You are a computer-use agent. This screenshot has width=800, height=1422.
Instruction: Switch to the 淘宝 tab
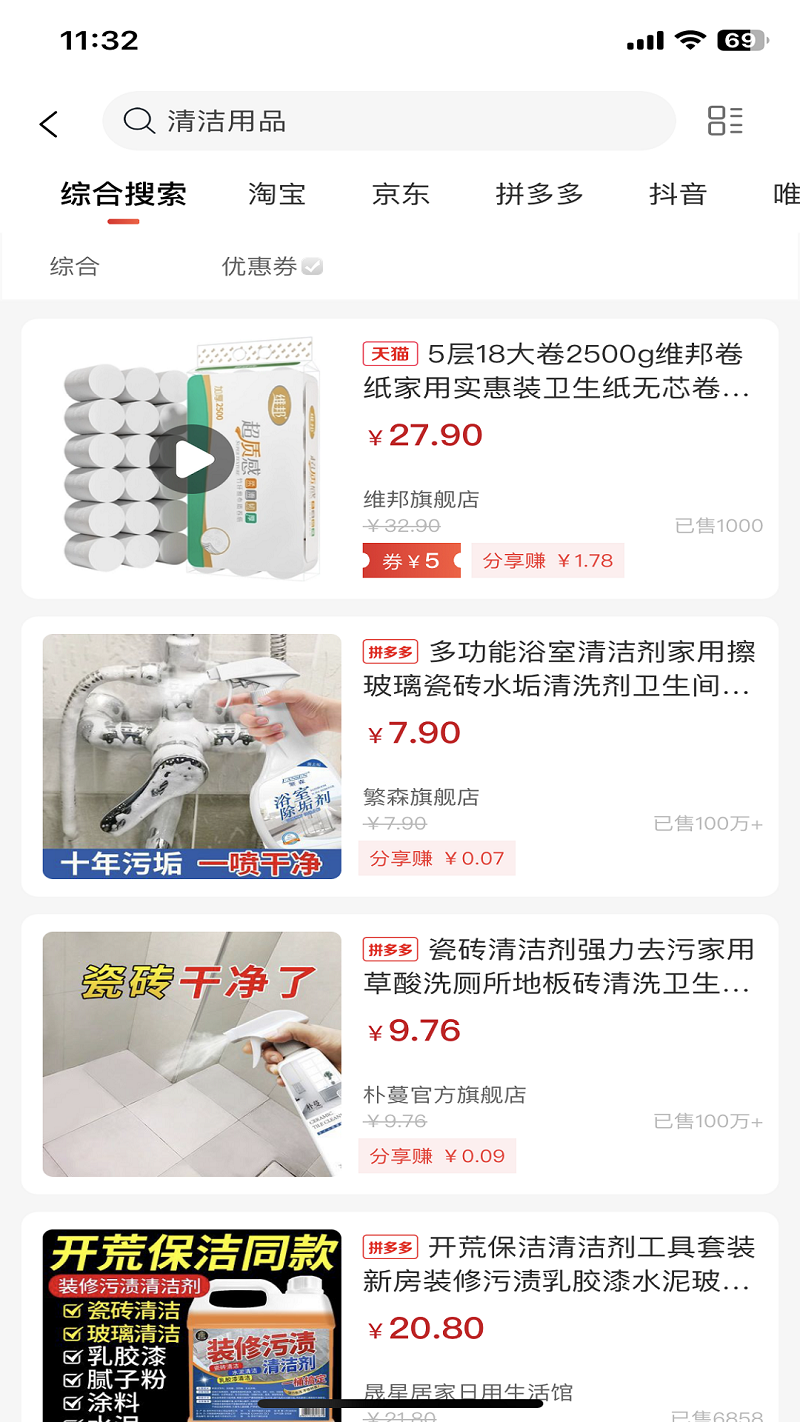pos(277,194)
